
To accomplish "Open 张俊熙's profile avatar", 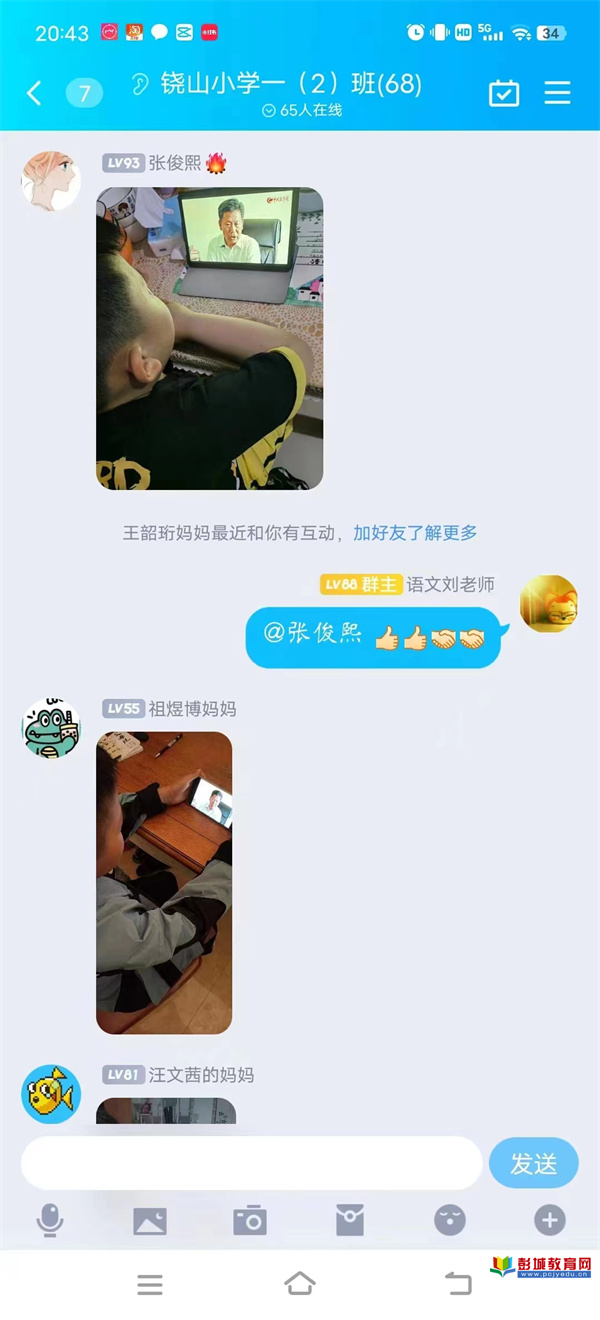I will [x=51, y=181].
